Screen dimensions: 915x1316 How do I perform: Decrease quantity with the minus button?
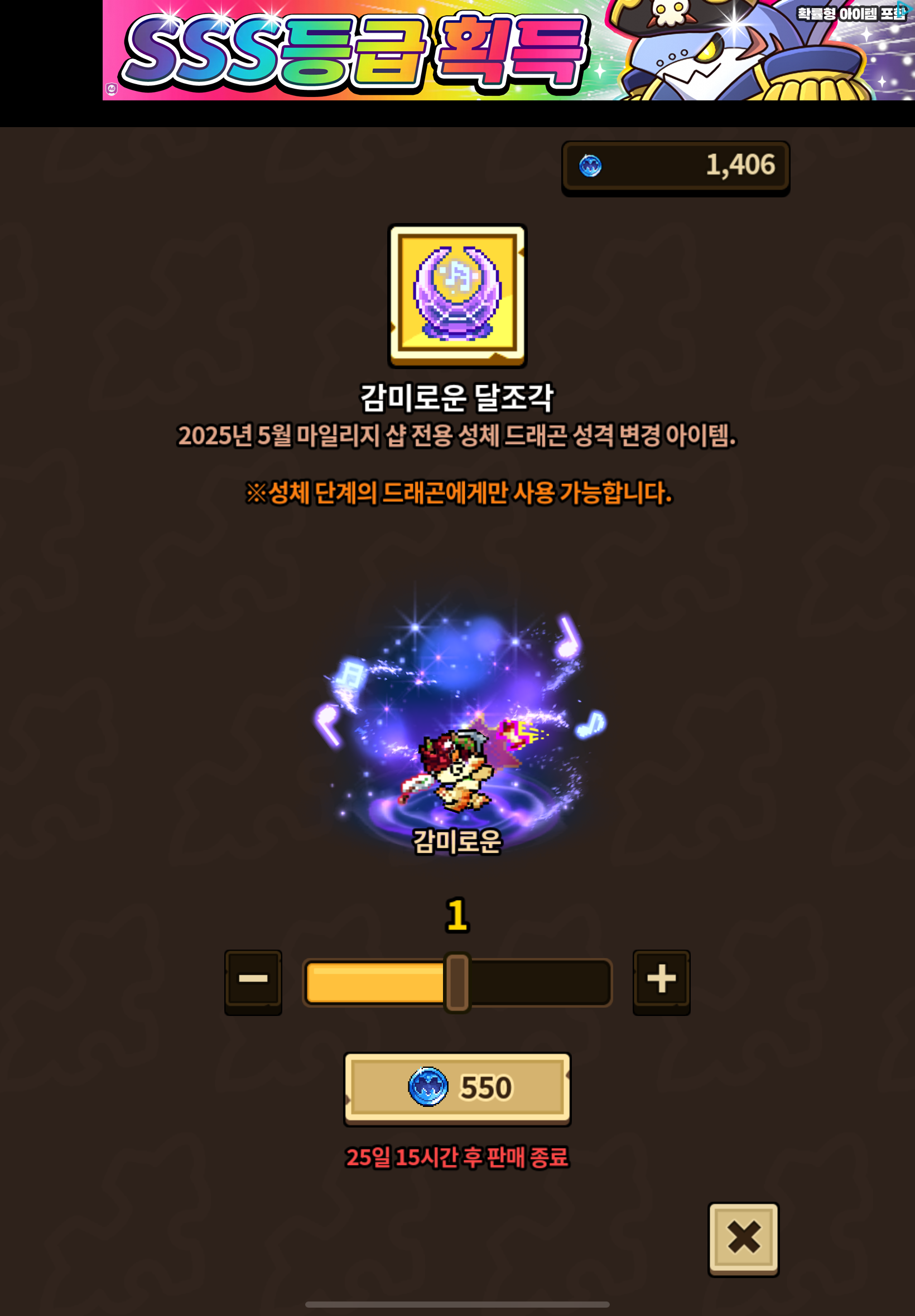point(253,981)
